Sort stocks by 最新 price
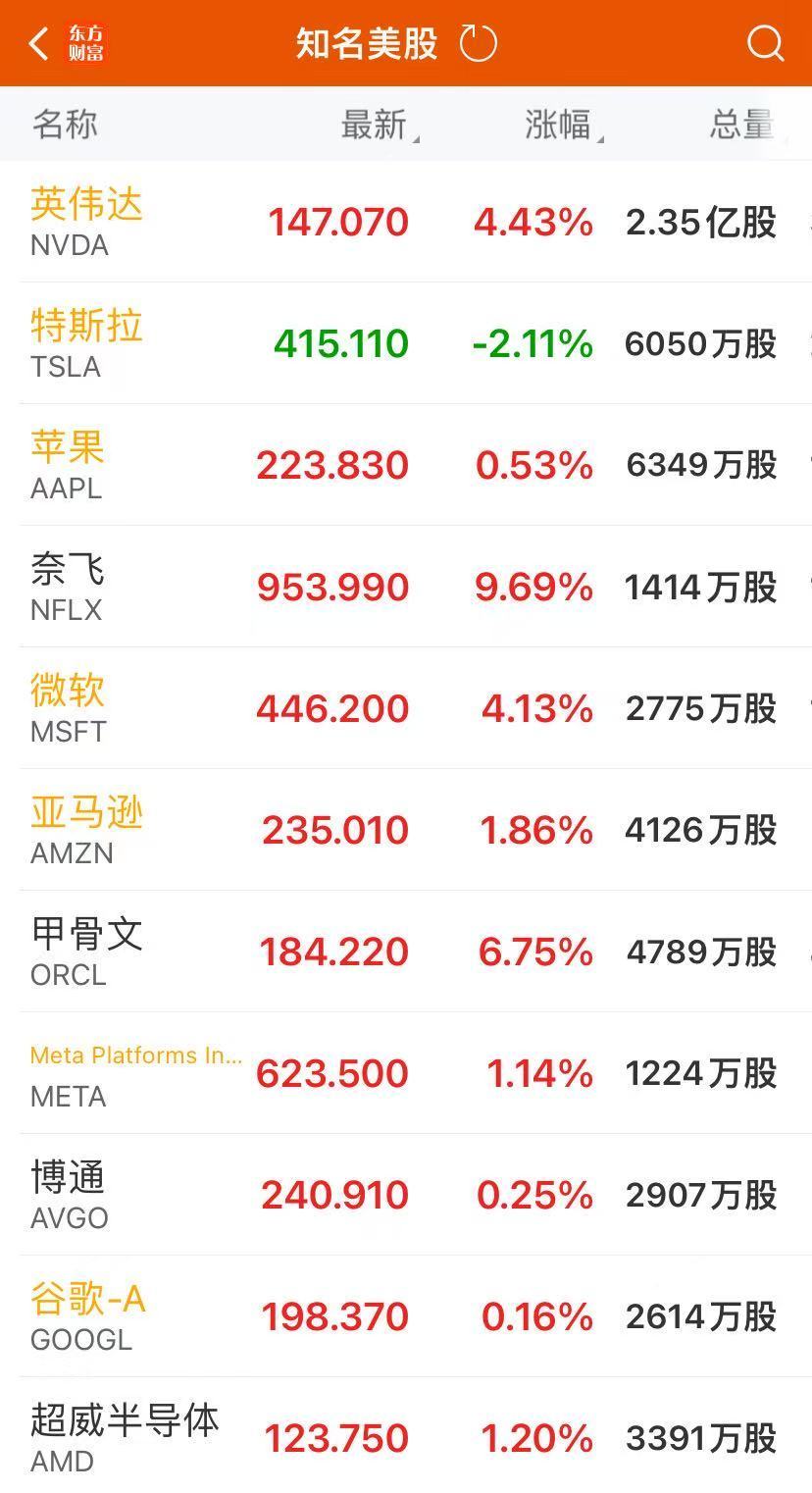Viewport: 812px width, 1493px height. pyautogui.click(x=376, y=126)
